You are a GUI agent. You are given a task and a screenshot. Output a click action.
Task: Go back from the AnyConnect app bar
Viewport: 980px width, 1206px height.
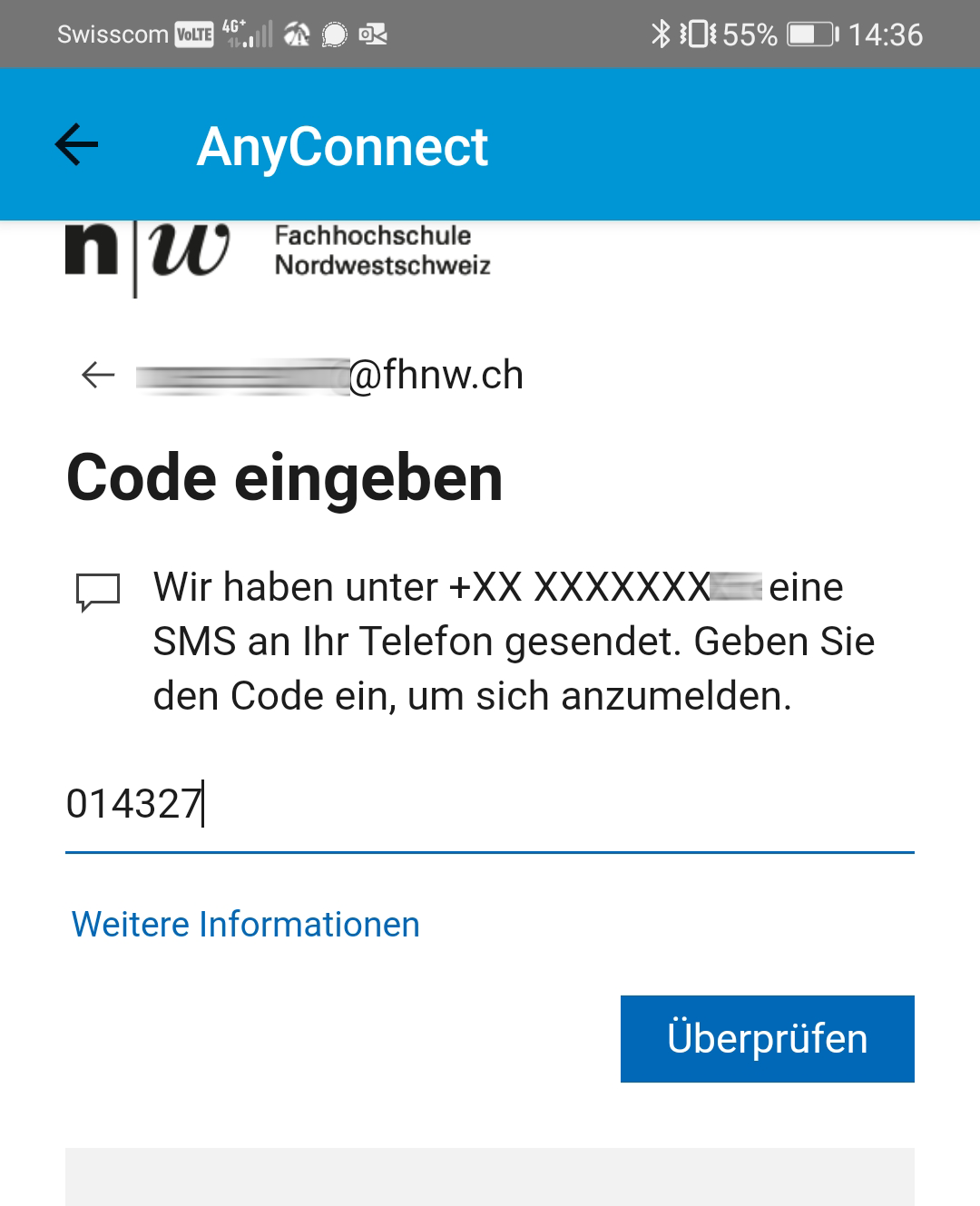click(x=76, y=145)
